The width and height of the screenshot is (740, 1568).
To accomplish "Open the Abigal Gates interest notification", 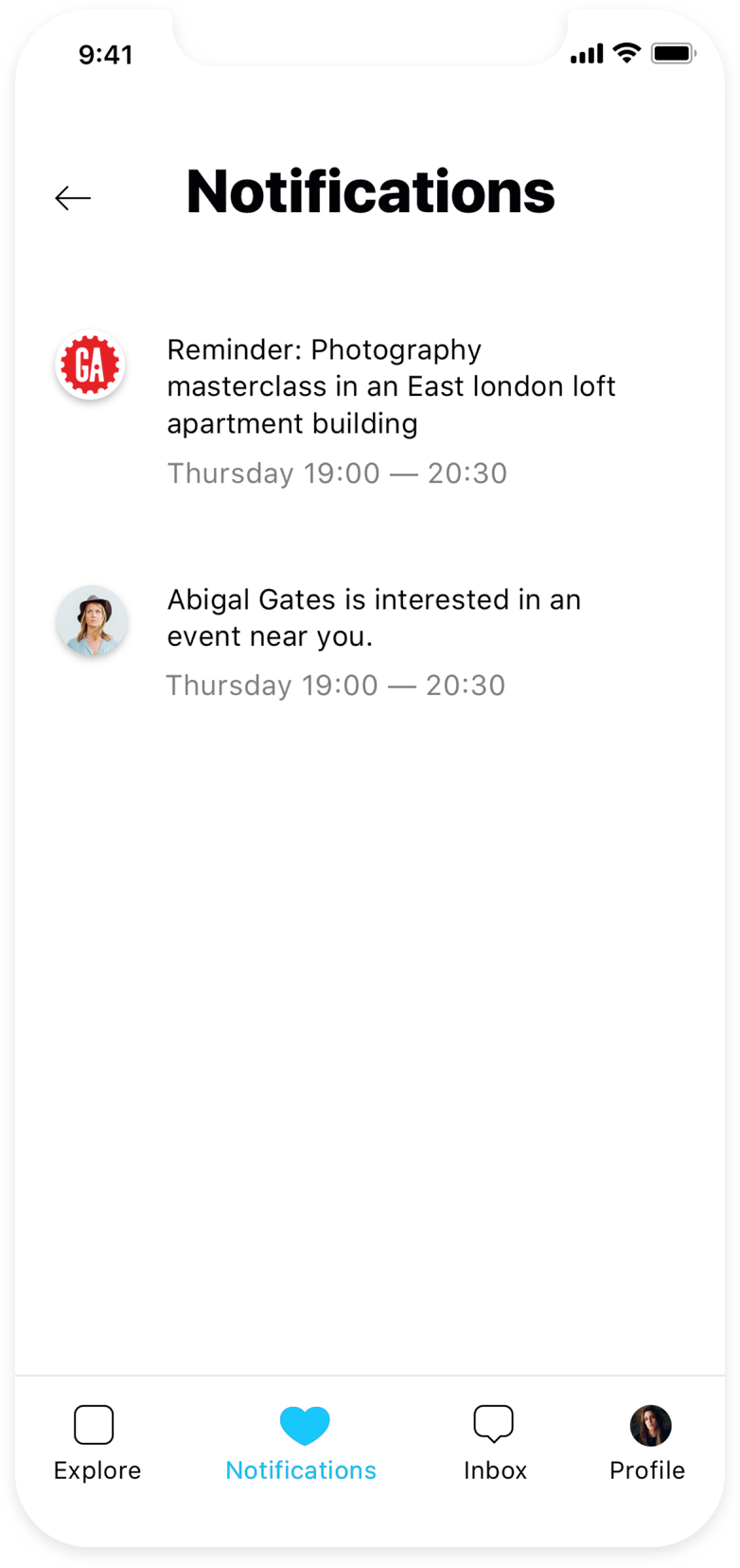I will (x=374, y=618).
